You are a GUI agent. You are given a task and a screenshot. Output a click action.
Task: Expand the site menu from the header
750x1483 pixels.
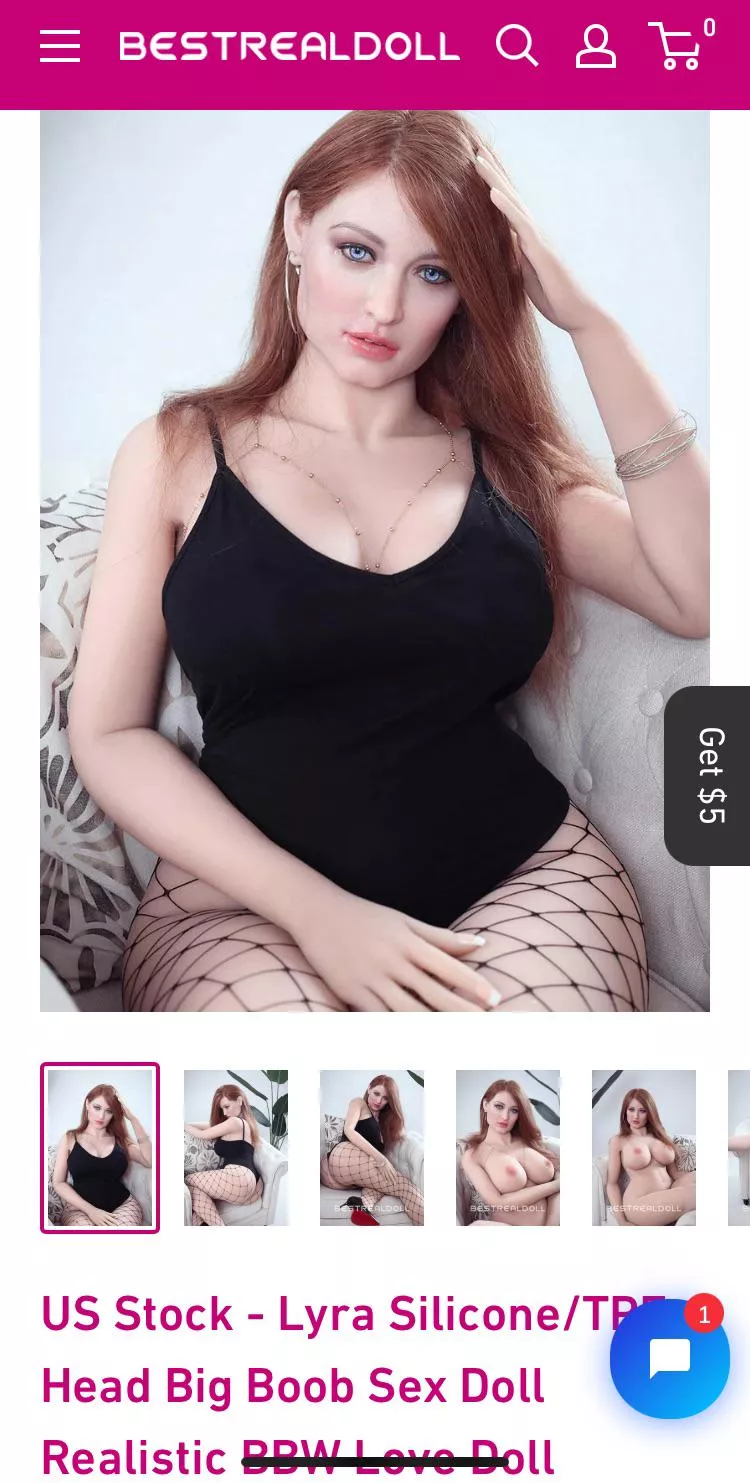pyautogui.click(x=60, y=47)
